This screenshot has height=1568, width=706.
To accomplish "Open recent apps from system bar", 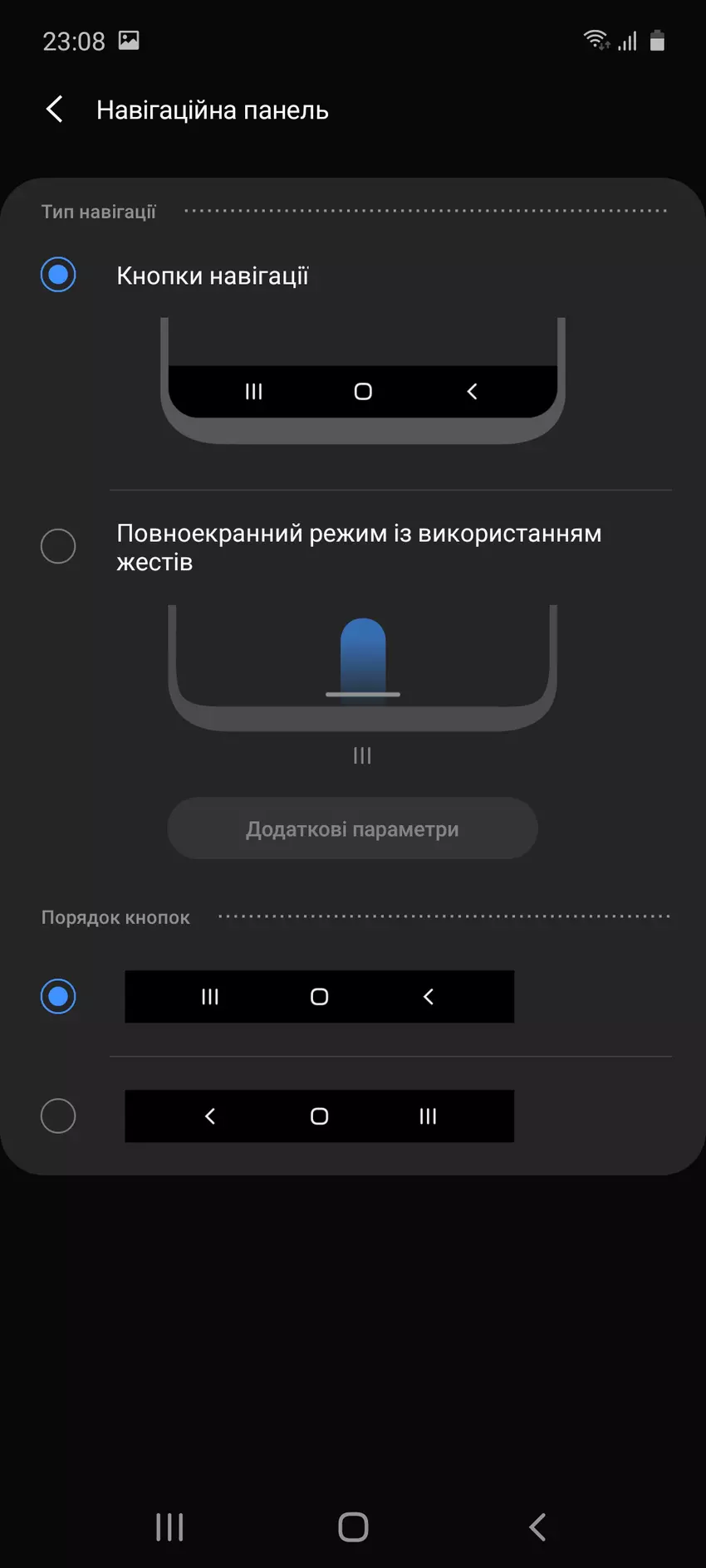I will (x=169, y=1526).
